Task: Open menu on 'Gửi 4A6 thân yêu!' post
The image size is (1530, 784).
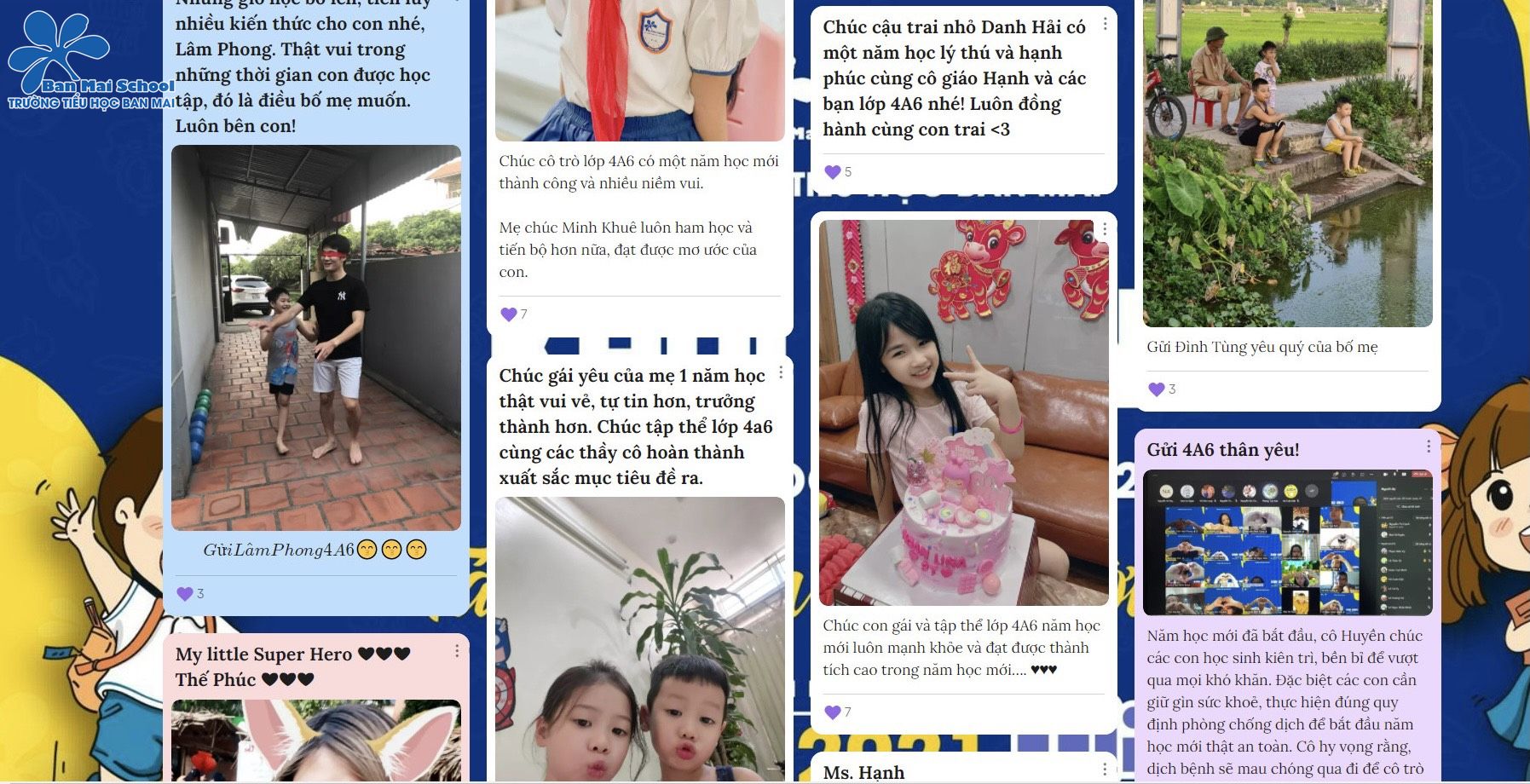Action: pyautogui.click(x=1429, y=447)
